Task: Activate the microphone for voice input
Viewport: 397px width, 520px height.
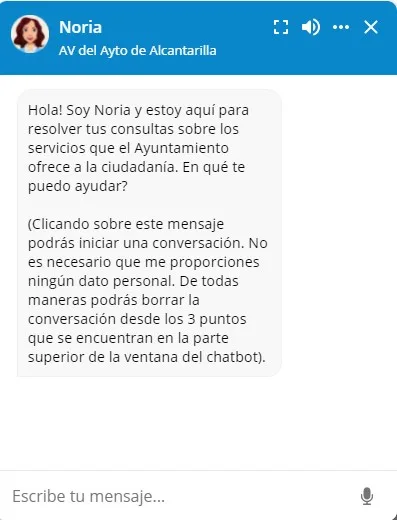Action: pyautogui.click(x=367, y=496)
